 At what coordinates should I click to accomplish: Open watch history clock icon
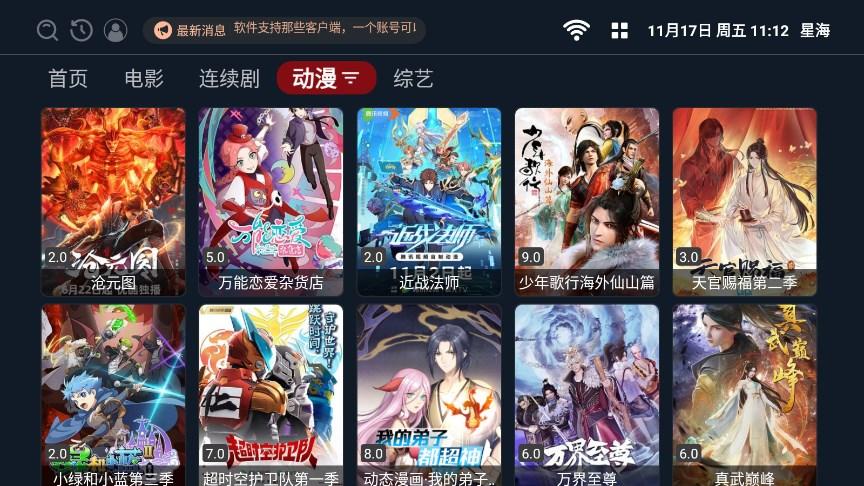click(81, 30)
